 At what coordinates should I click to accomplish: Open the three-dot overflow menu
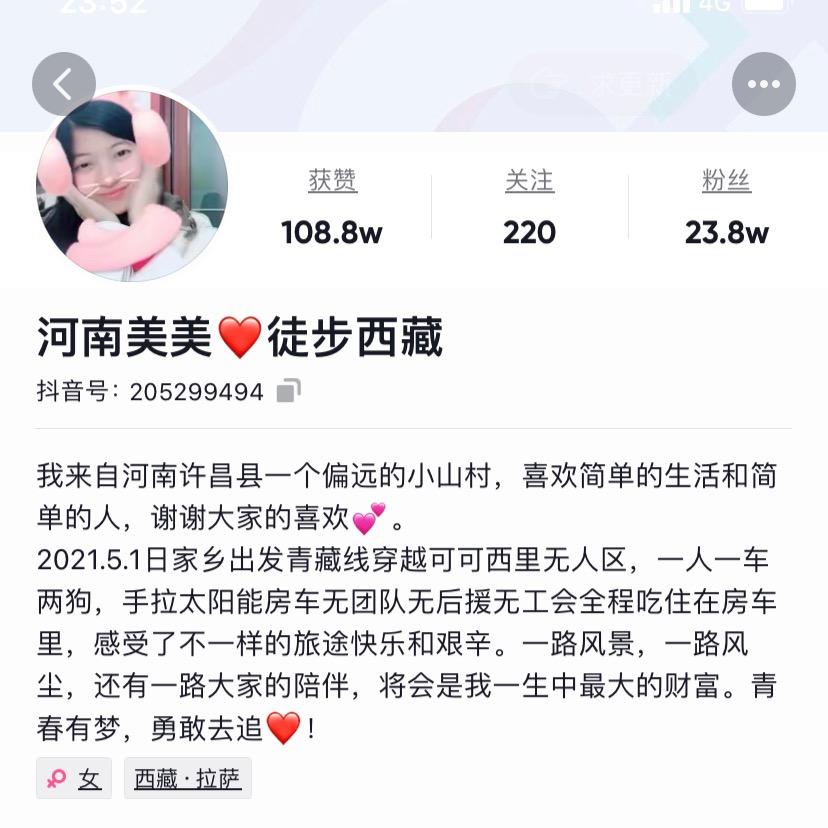[x=763, y=84]
